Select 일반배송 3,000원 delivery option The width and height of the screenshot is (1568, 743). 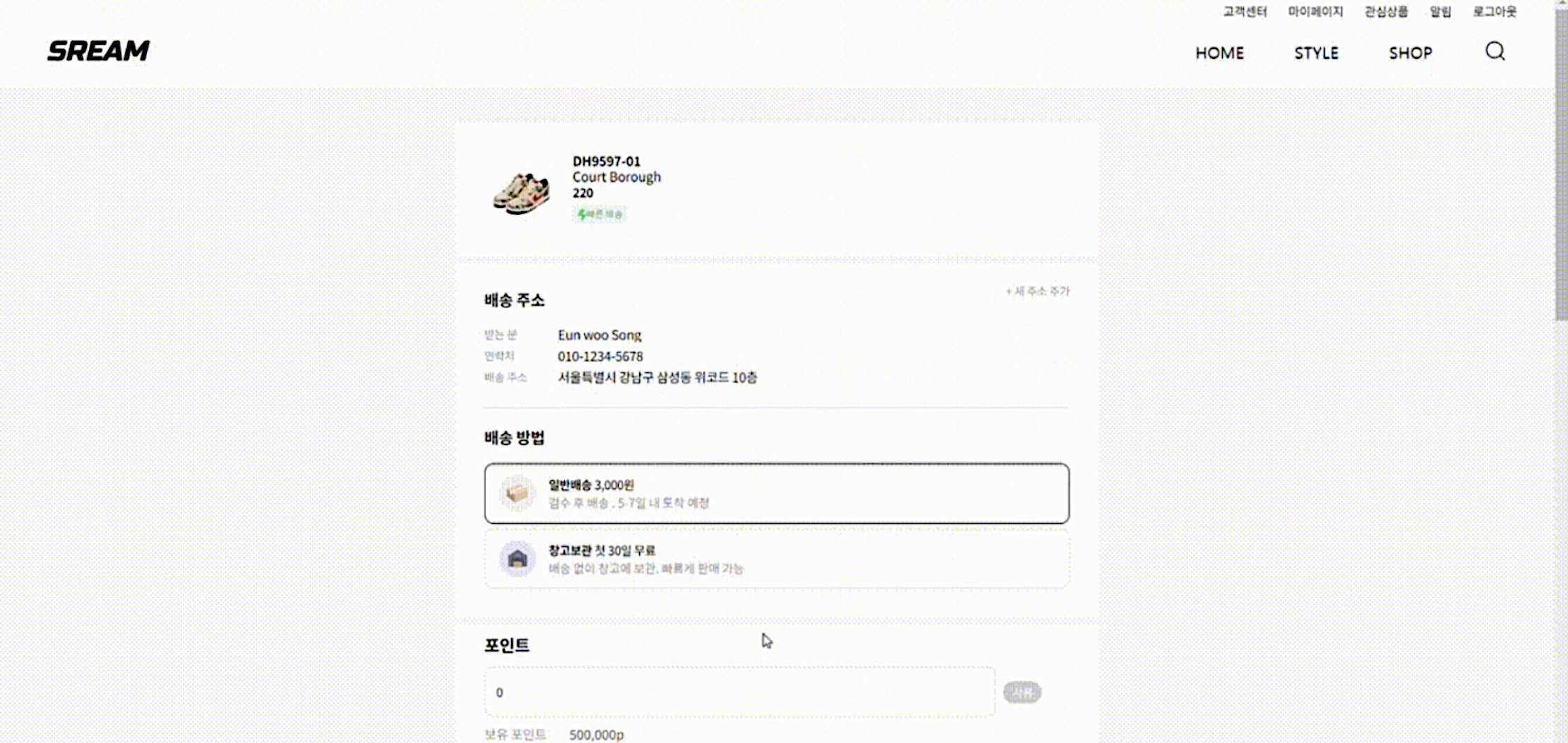point(776,493)
